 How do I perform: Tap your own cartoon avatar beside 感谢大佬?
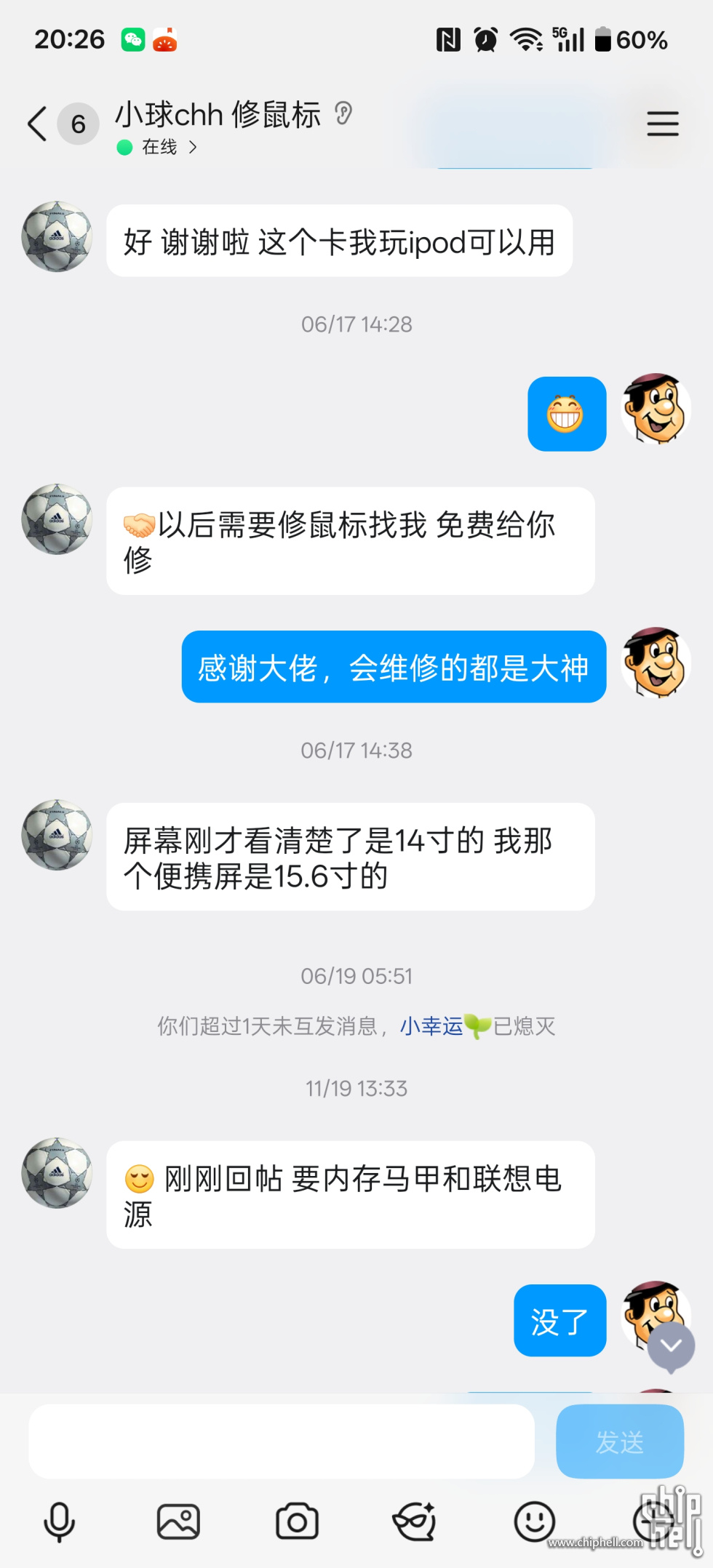[x=656, y=663]
